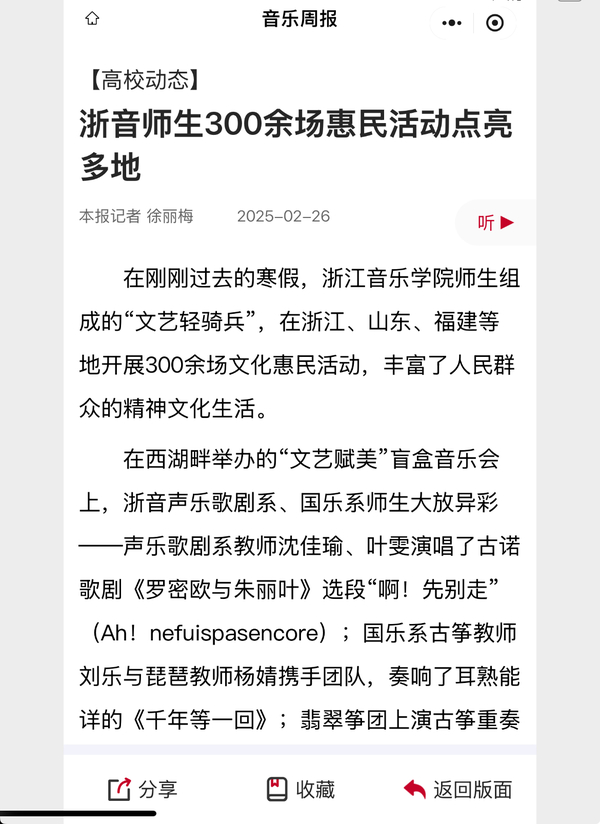
Task: Return to the page layout 返回版面
Action: [x=458, y=789]
